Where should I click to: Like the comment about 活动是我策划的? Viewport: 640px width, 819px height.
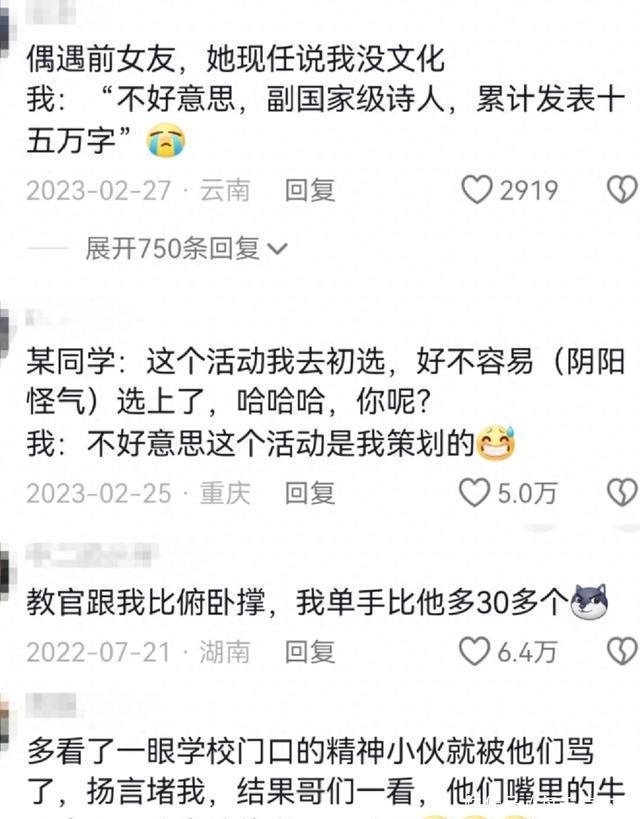474,493
